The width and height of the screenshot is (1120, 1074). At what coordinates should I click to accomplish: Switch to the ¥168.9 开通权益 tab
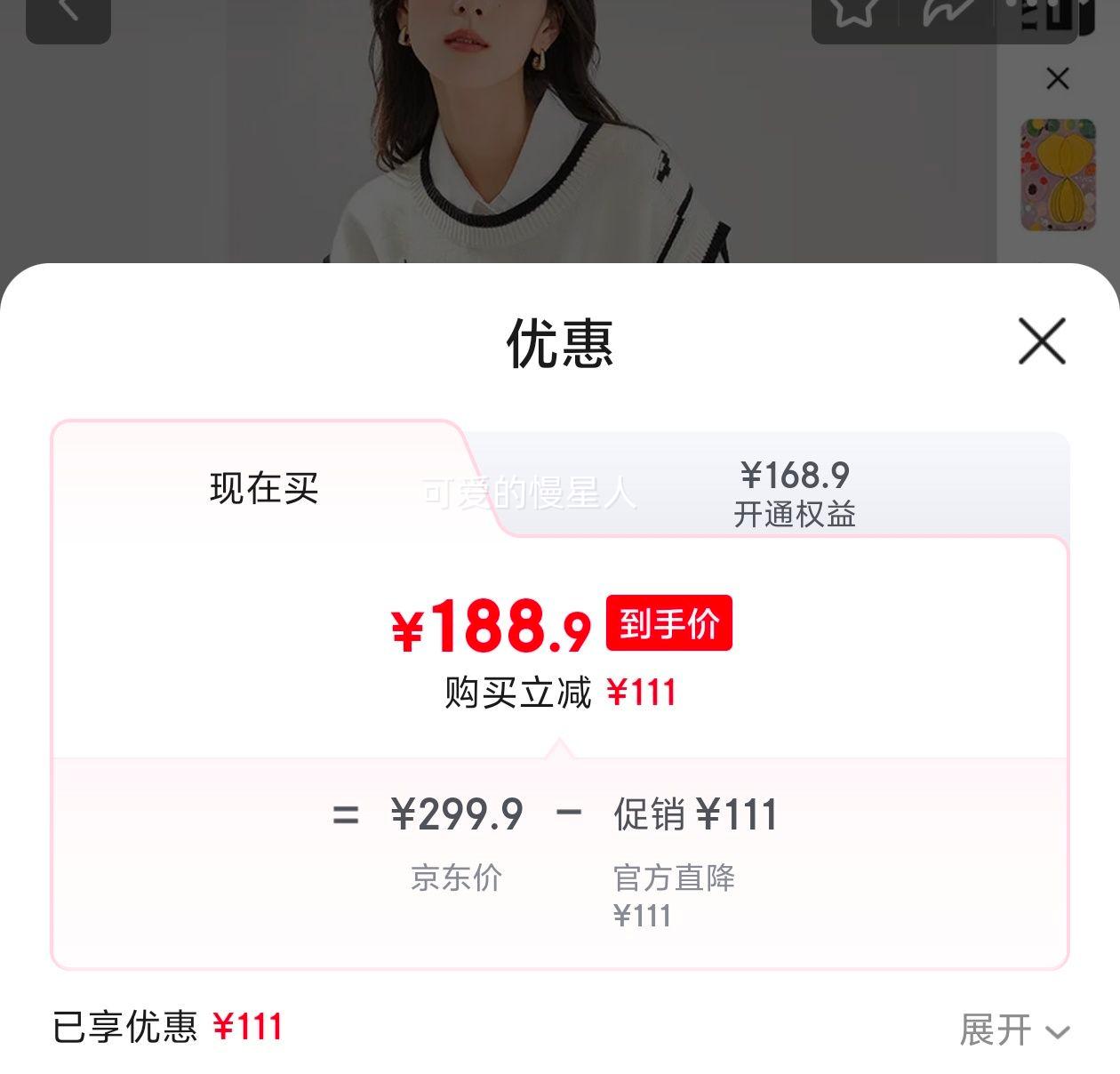794,493
